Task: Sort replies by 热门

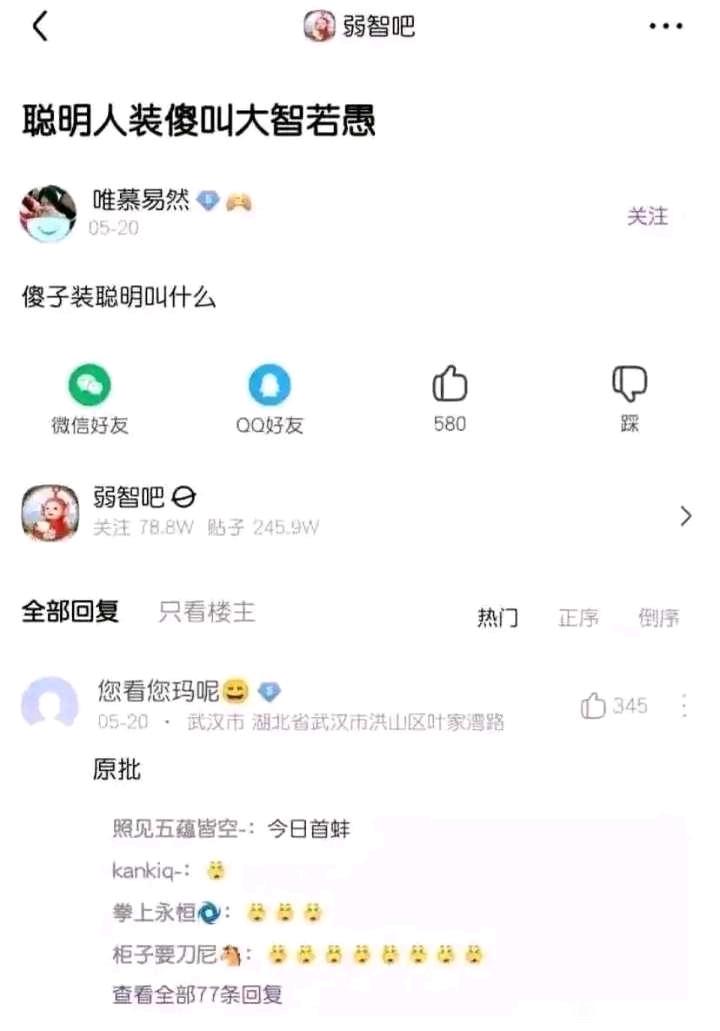Action: click(x=497, y=618)
